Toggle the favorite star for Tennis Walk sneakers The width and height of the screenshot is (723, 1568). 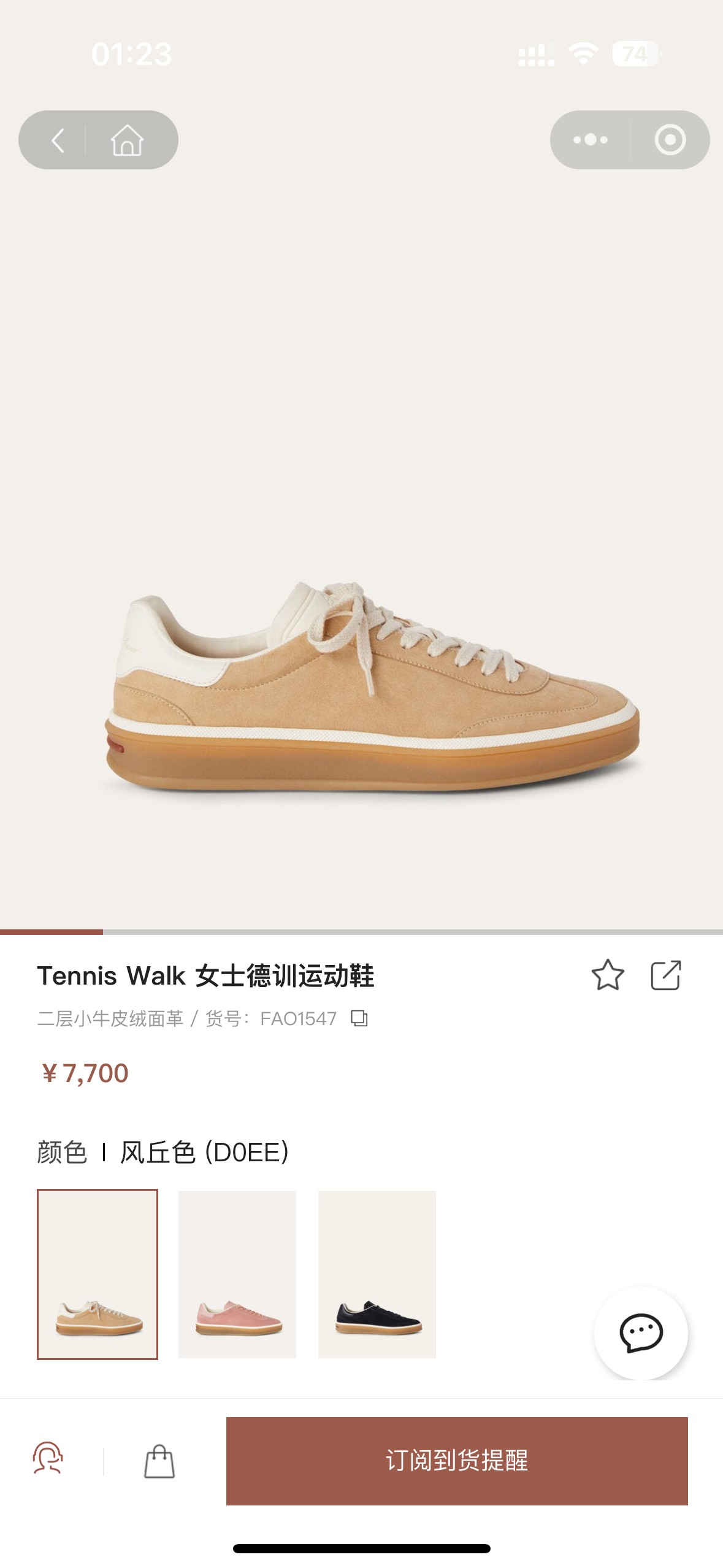608,975
